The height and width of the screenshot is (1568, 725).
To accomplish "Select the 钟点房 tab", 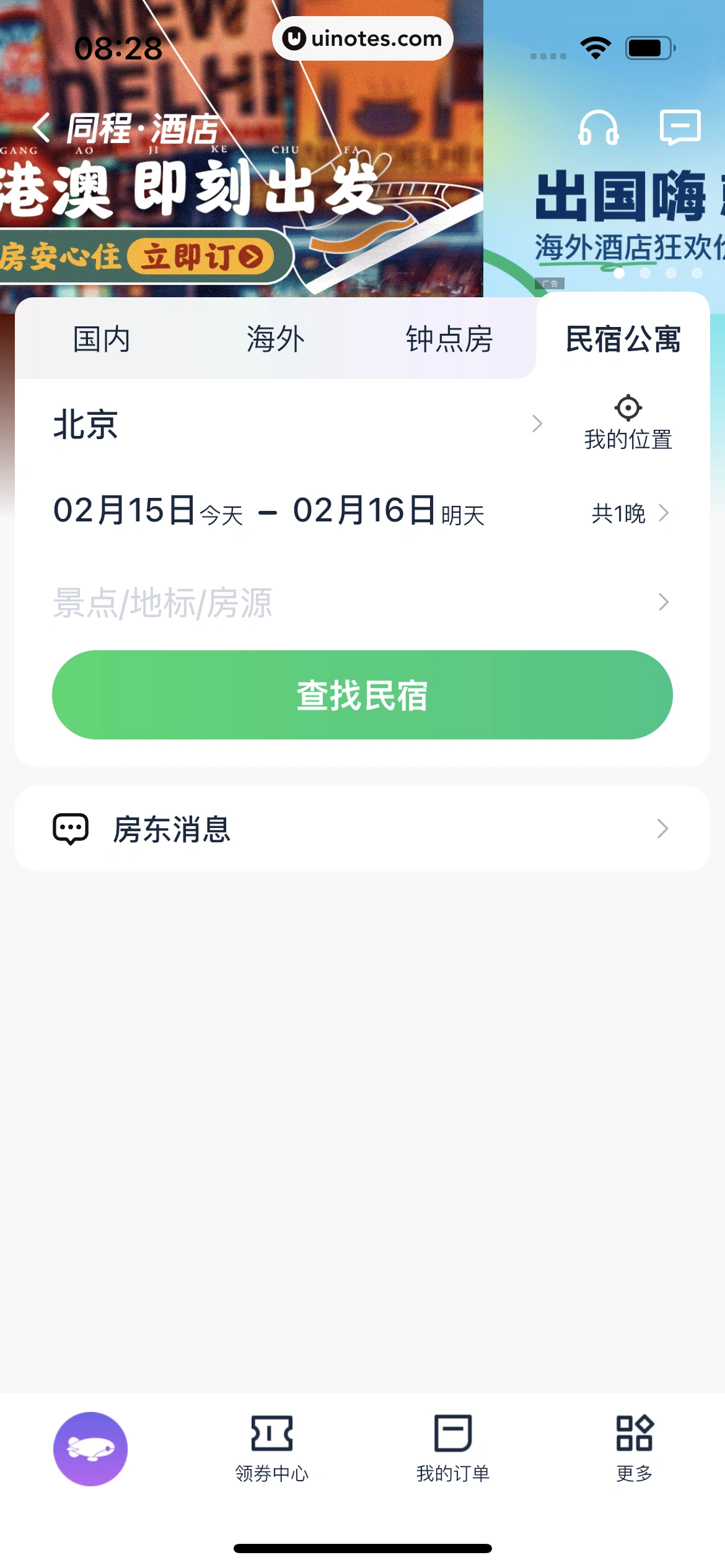I will pos(449,339).
